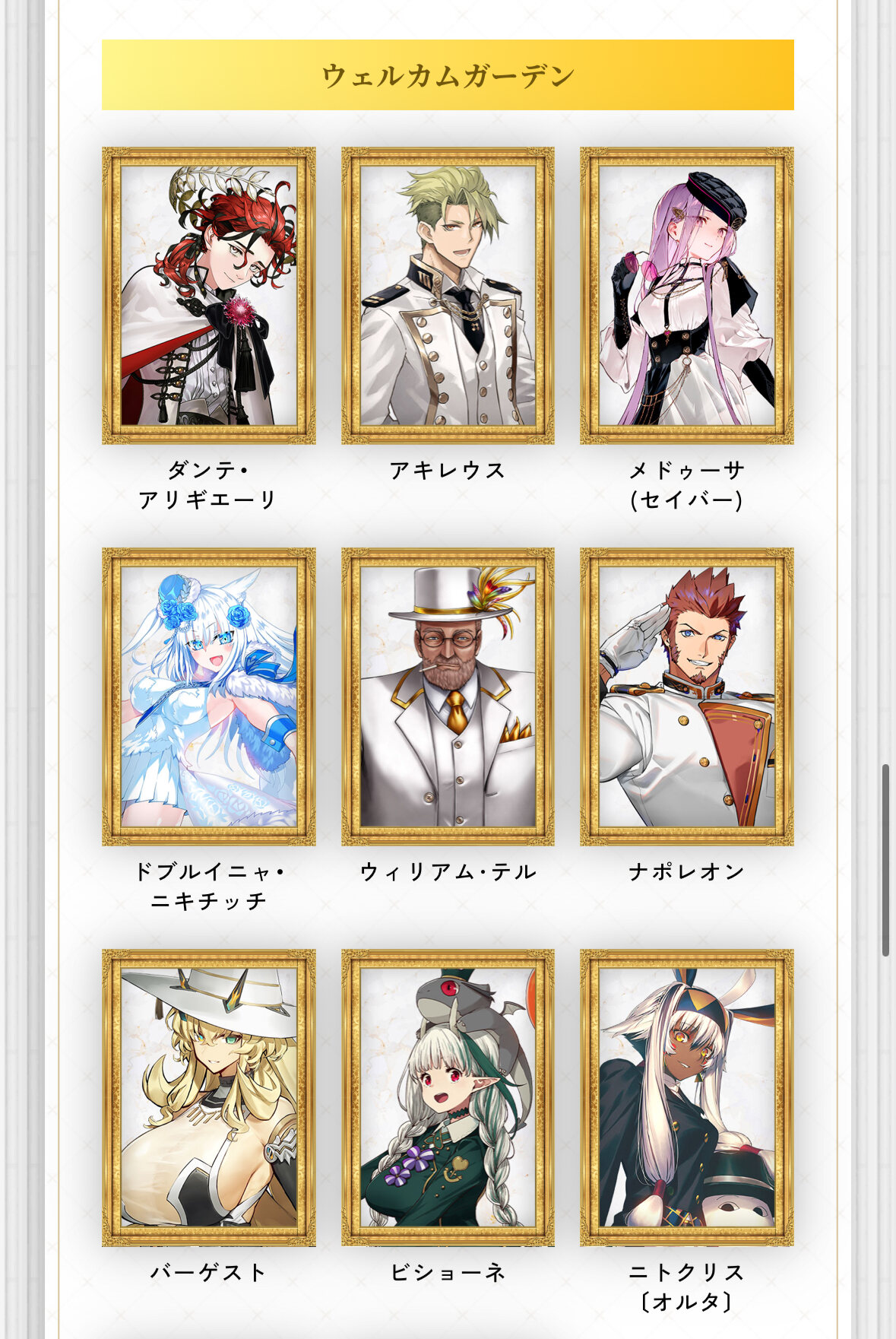Viewport: 896px width, 1339px height.
Task: Select the ビショーネ character card
Action: coord(448,1097)
